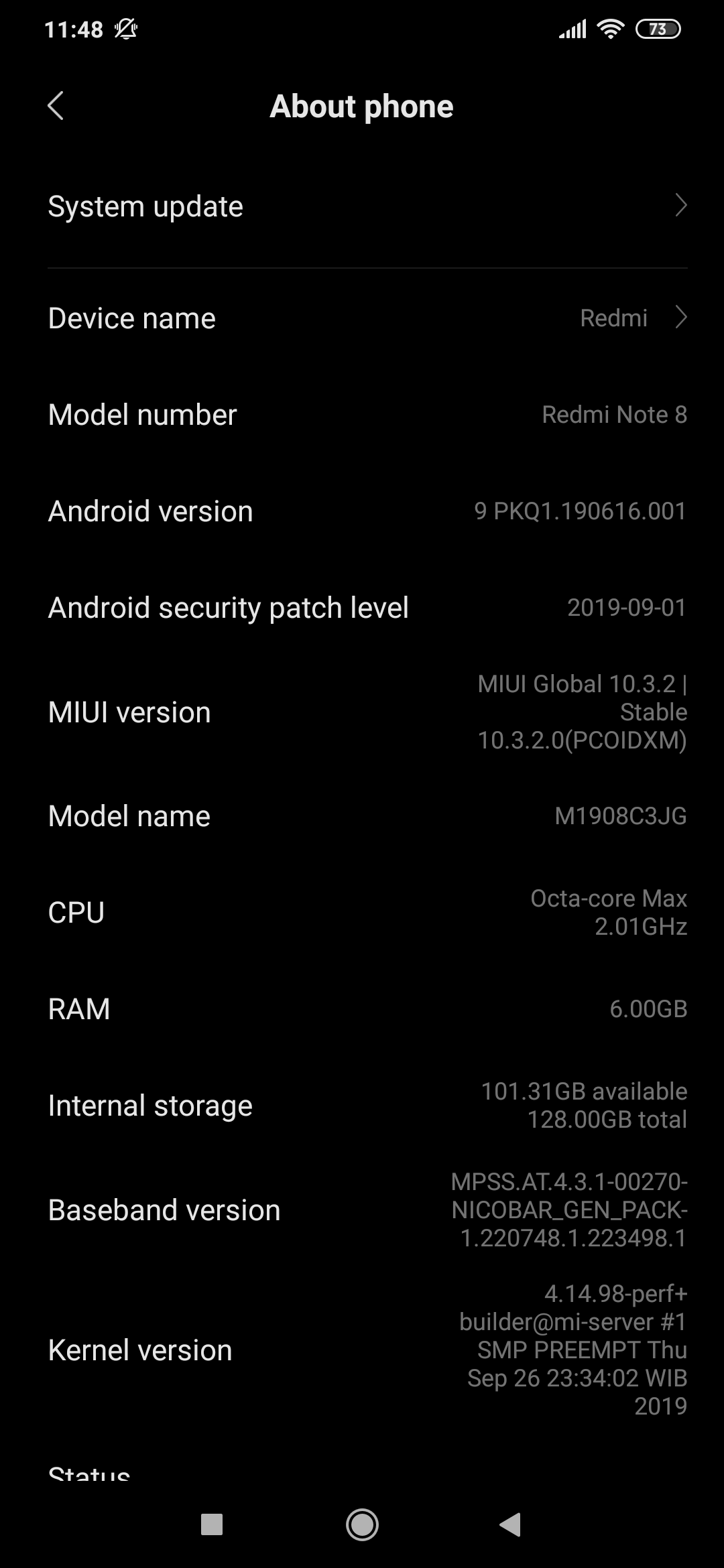This screenshot has height=1568, width=724.
Task: Open Internal storage details
Action: [362, 1106]
